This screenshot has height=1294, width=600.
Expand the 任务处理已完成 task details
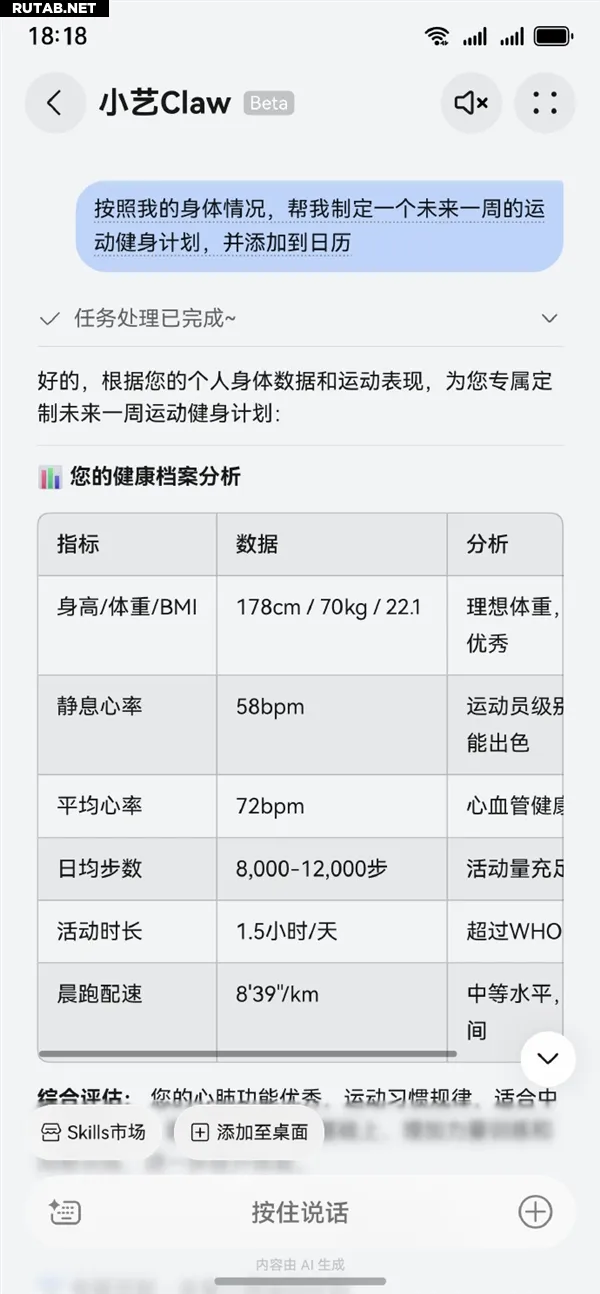click(548, 319)
